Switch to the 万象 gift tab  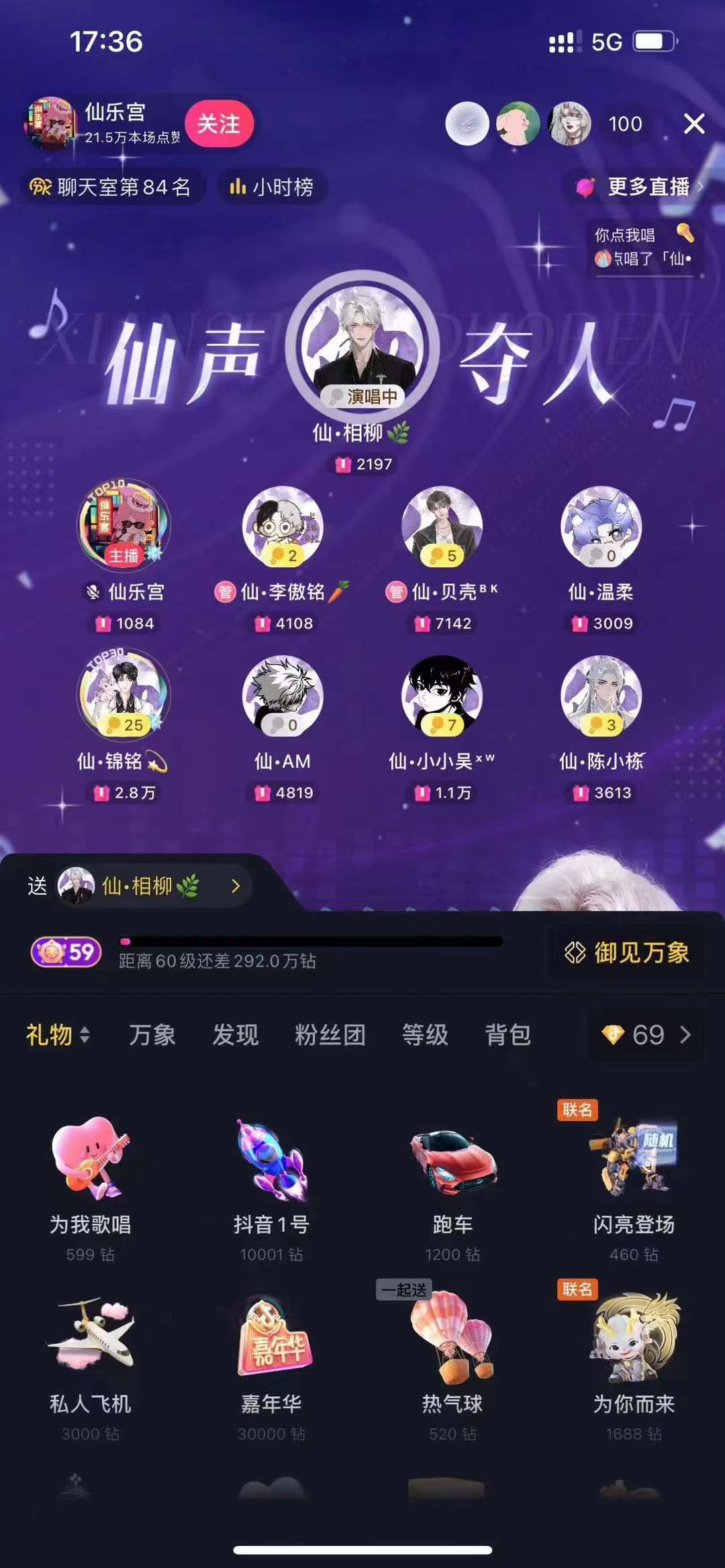click(152, 1034)
